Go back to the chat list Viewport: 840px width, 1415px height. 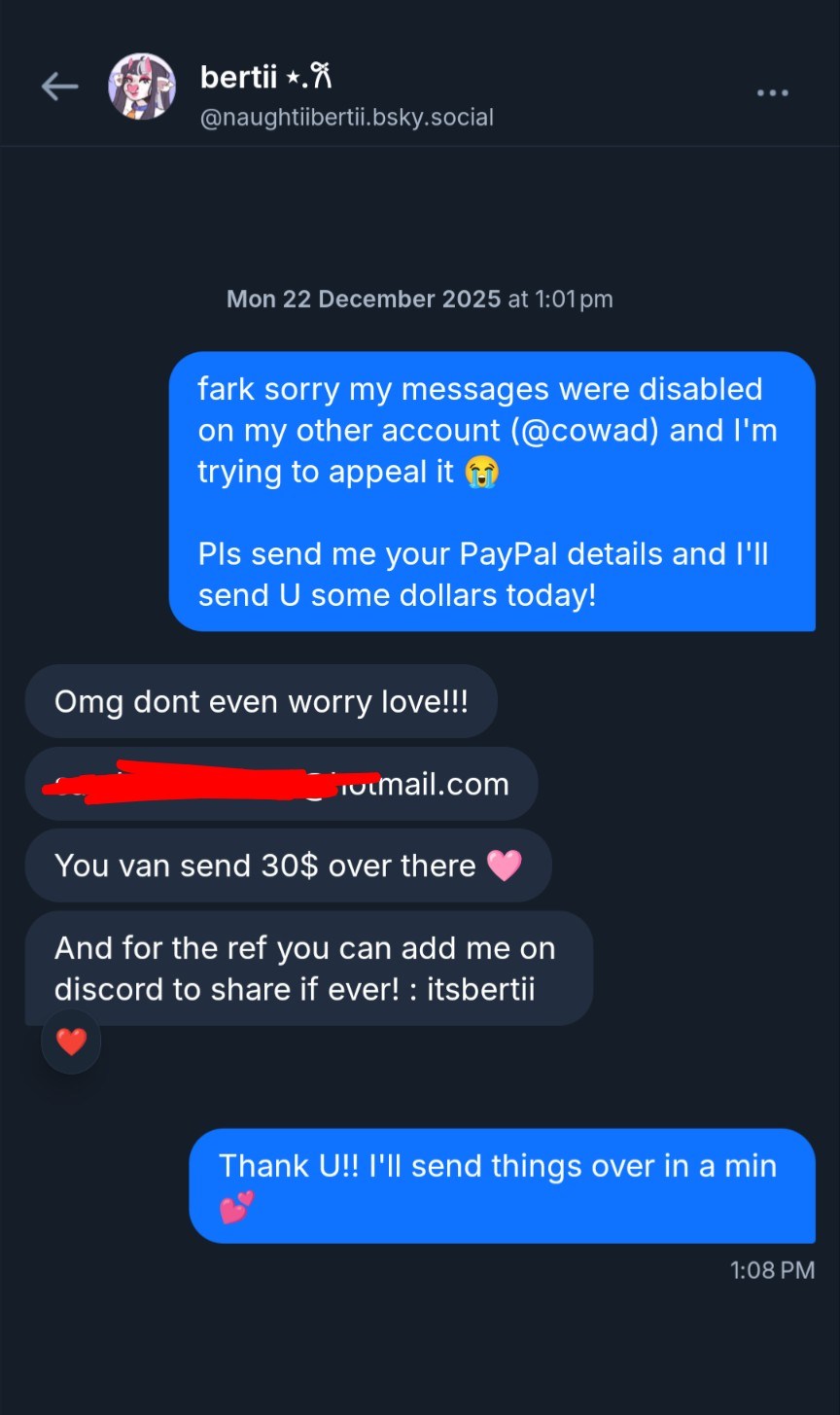click(x=59, y=88)
